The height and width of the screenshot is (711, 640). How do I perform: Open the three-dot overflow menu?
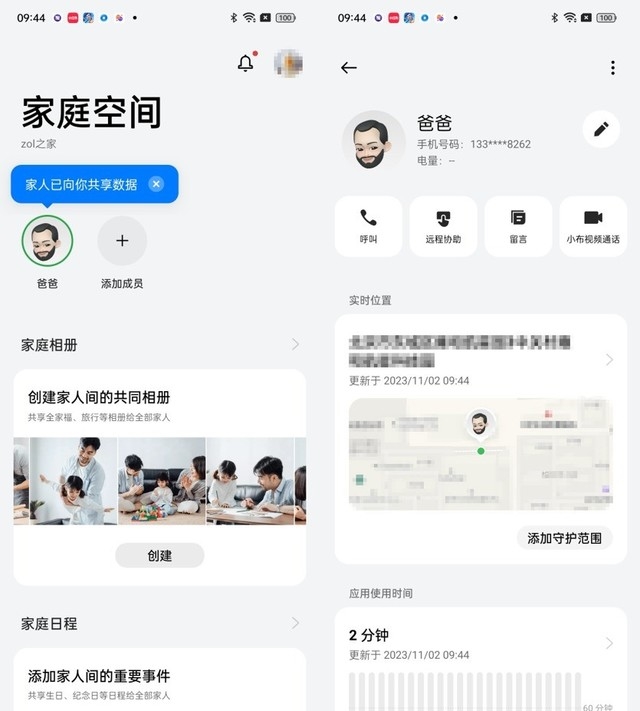pyautogui.click(x=612, y=68)
